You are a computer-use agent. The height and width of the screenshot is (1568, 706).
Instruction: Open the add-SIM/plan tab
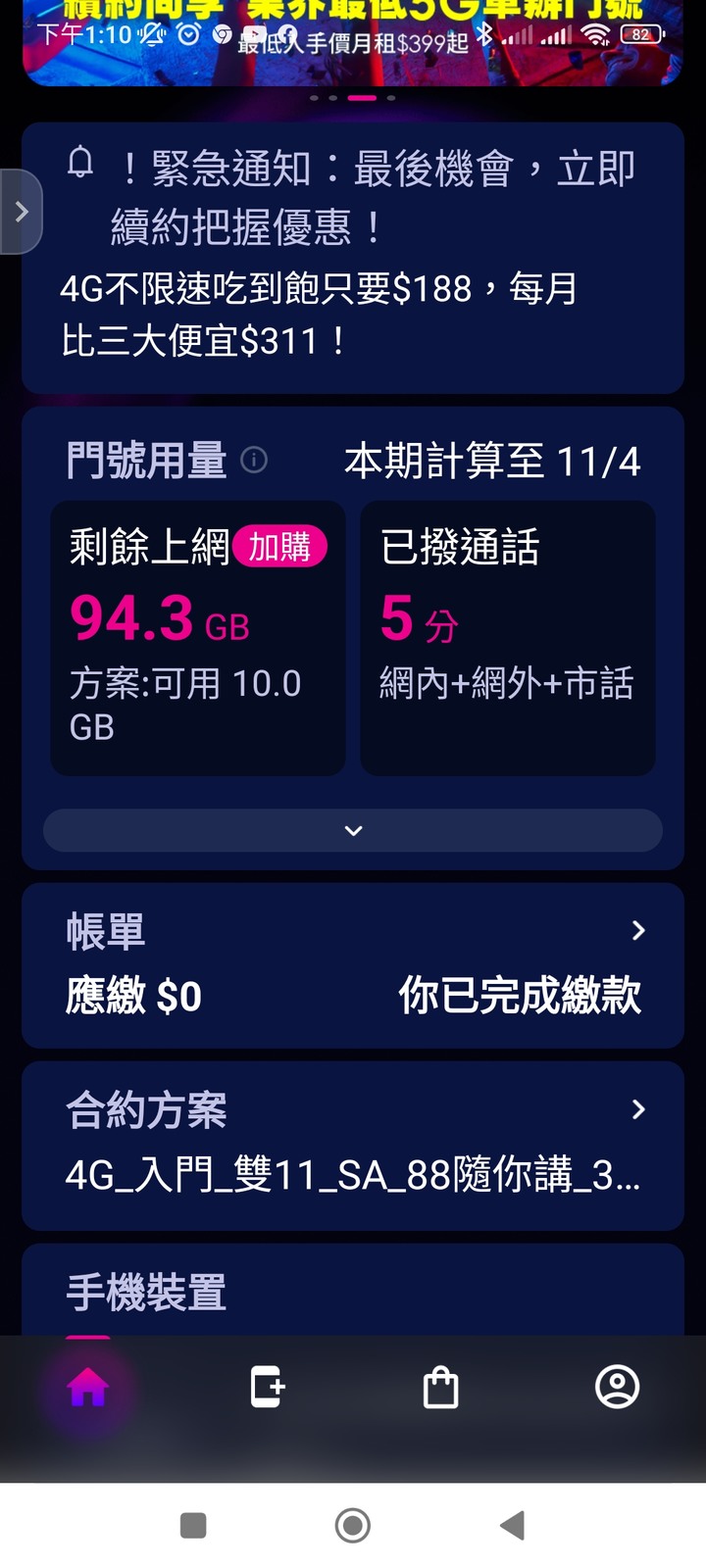point(266,1388)
